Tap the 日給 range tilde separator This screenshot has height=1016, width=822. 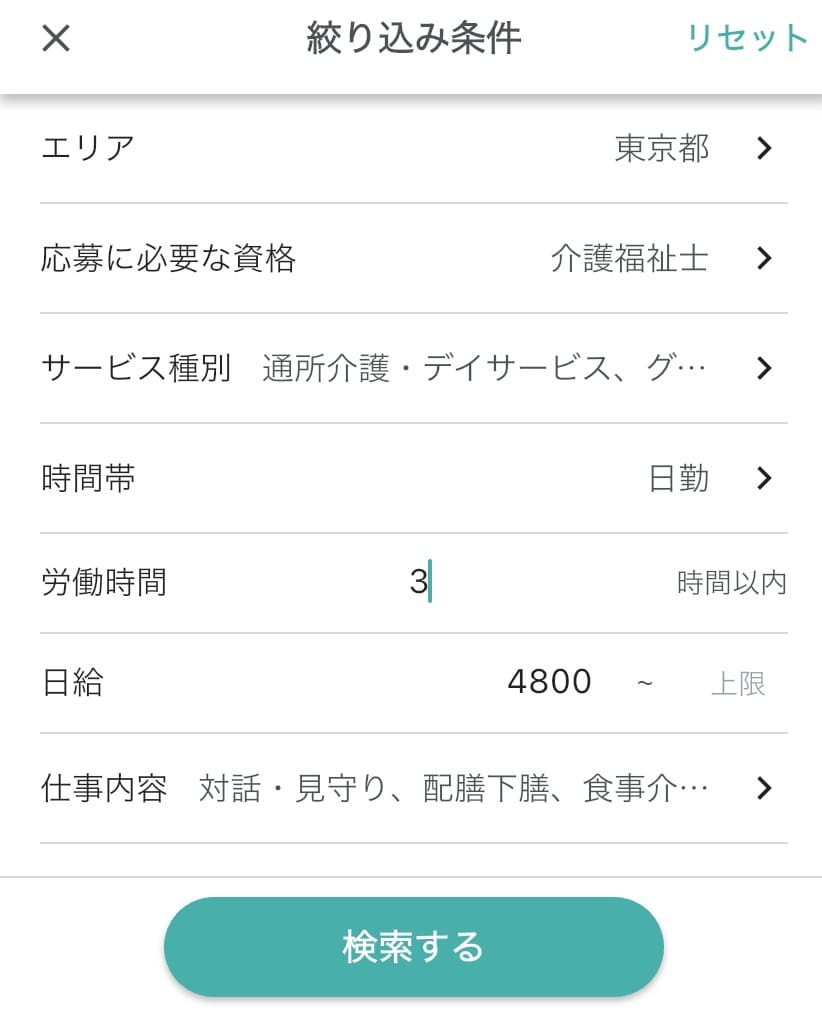[x=646, y=684]
